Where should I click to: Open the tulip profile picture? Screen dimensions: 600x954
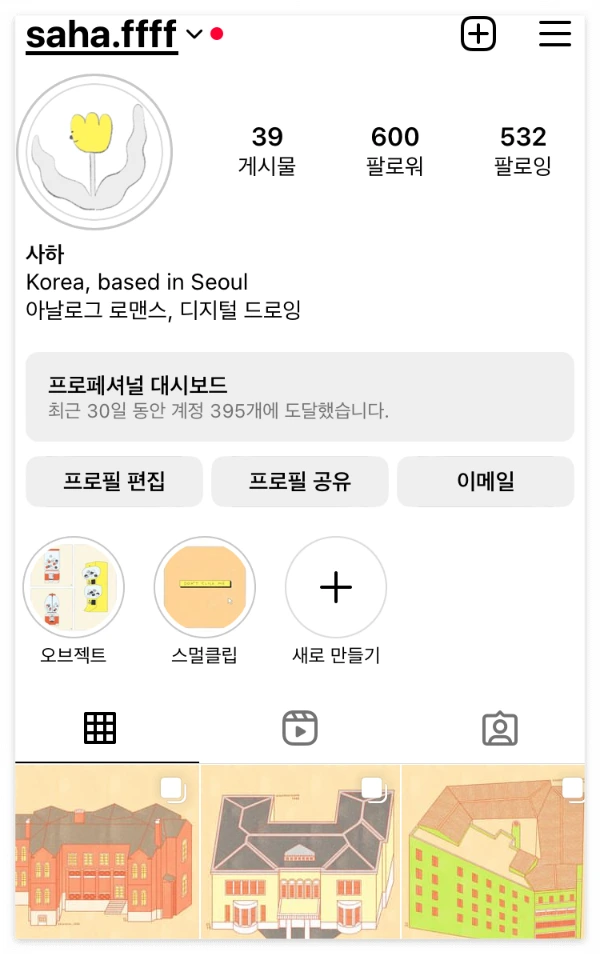coord(94,152)
